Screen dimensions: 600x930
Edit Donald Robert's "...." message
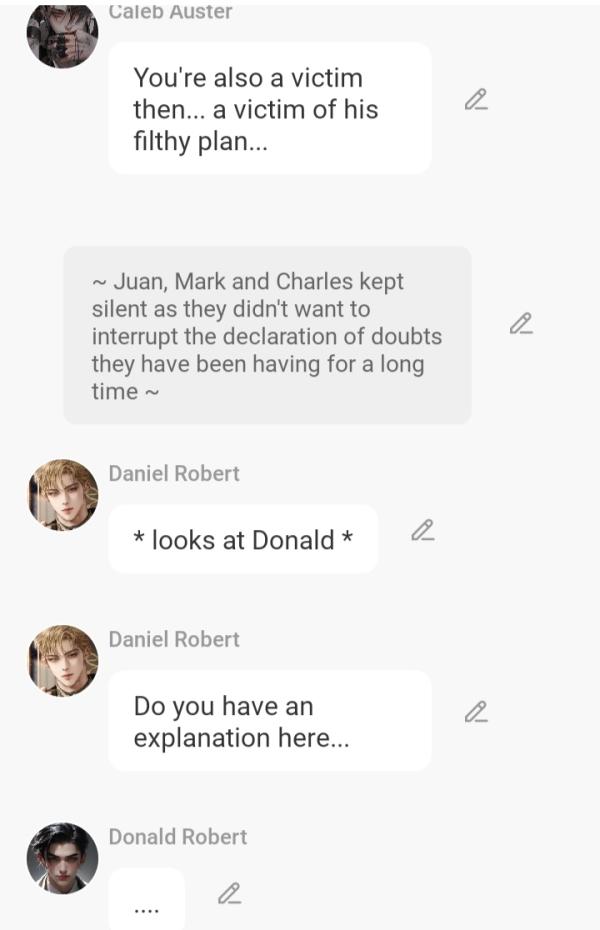coord(230,893)
